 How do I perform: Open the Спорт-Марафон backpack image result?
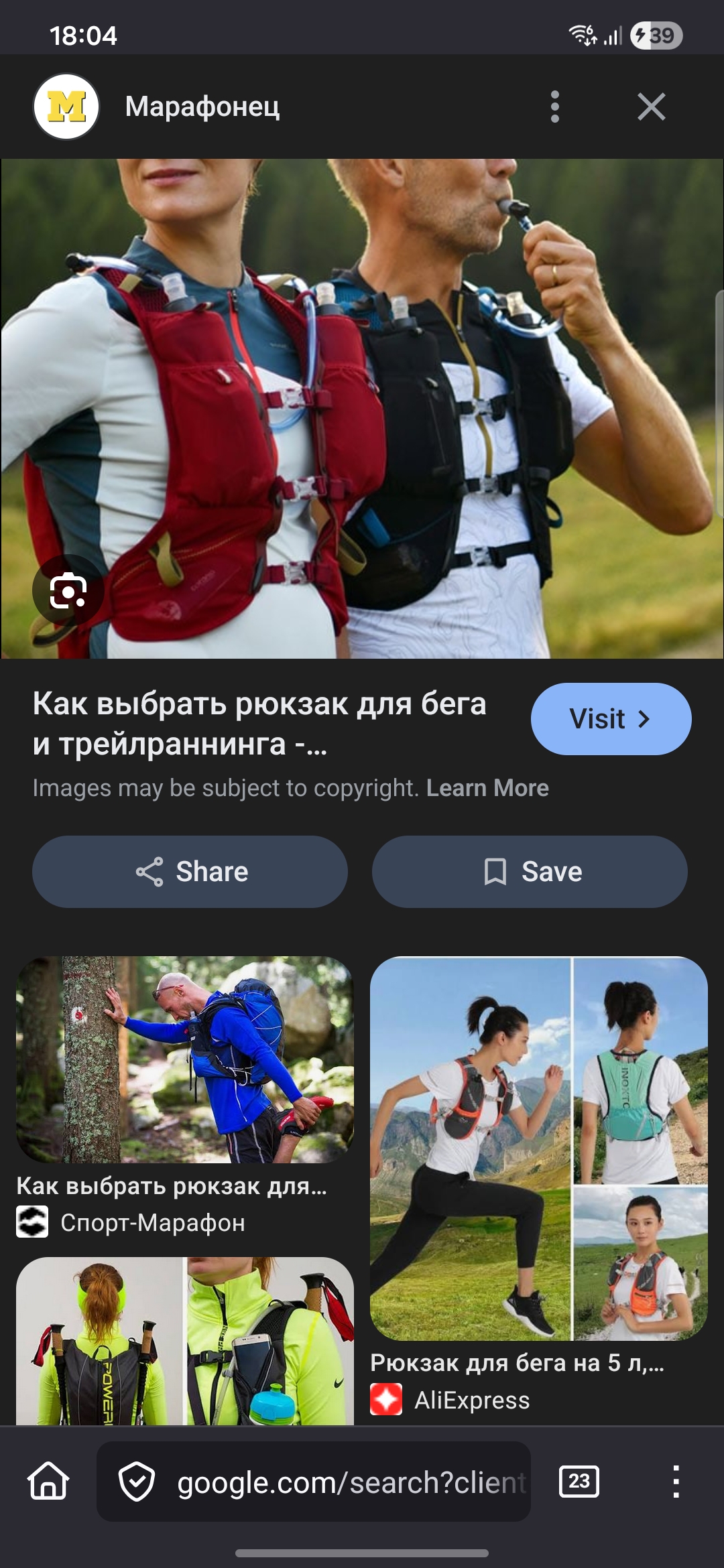point(185,1060)
